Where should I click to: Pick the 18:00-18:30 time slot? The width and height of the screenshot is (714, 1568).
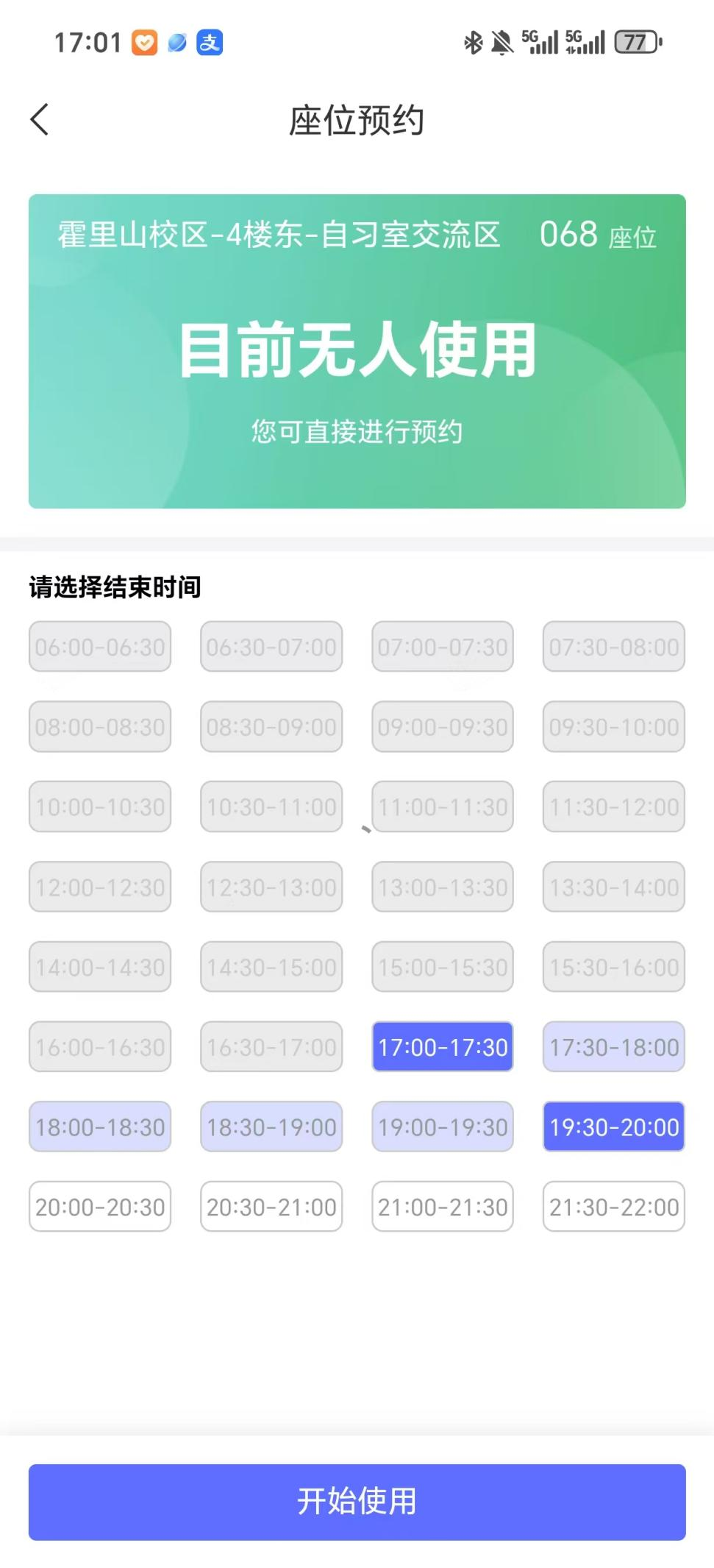click(x=100, y=1127)
